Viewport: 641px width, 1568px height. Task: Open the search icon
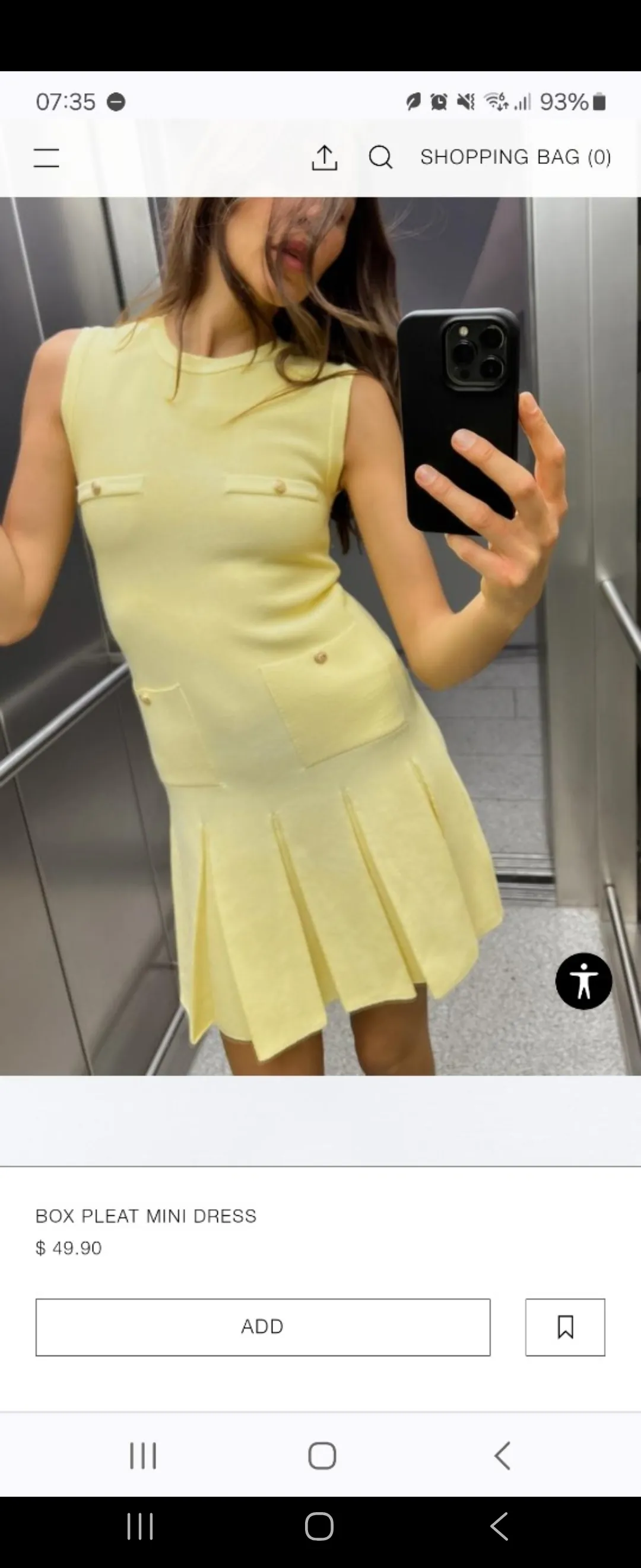tap(380, 157)
